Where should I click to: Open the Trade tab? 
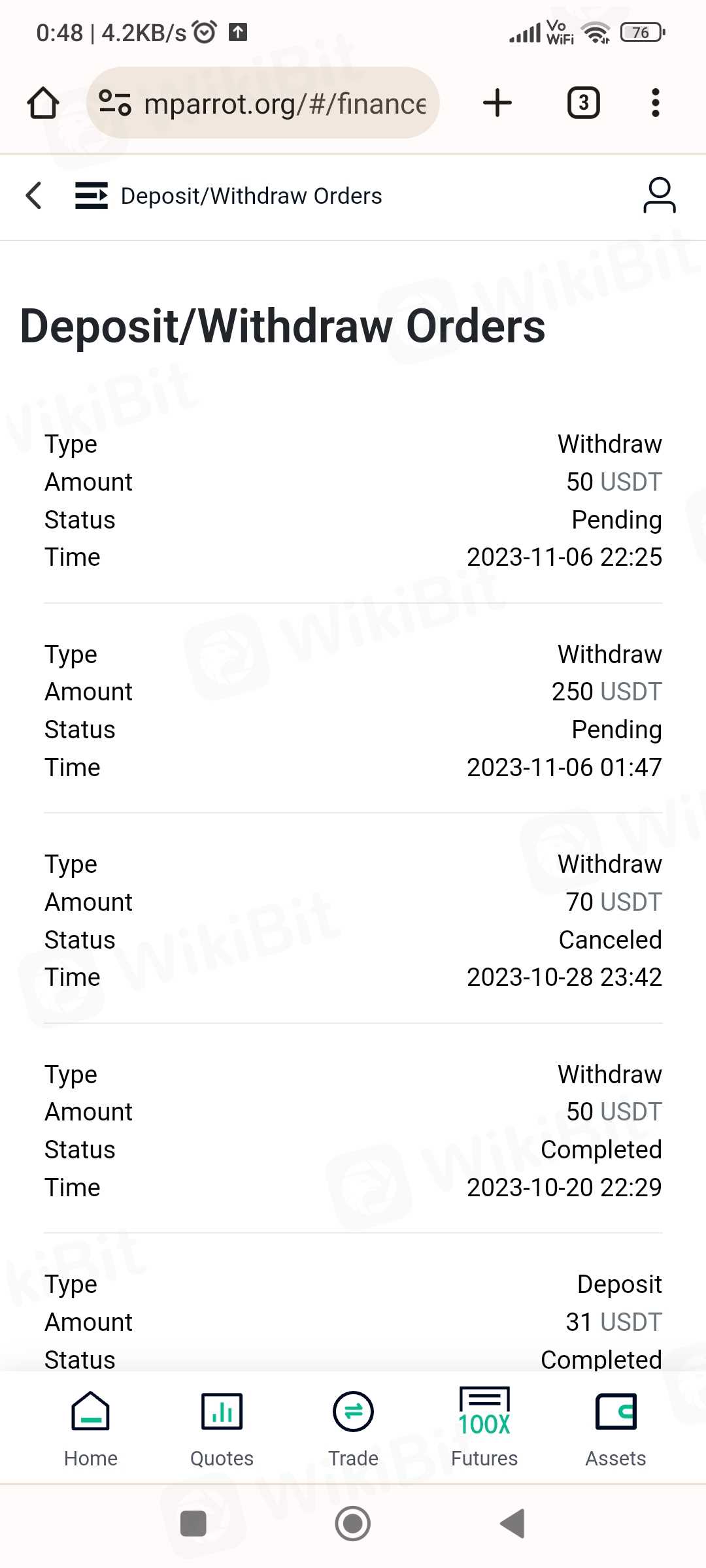click(x=353, y=1429)
